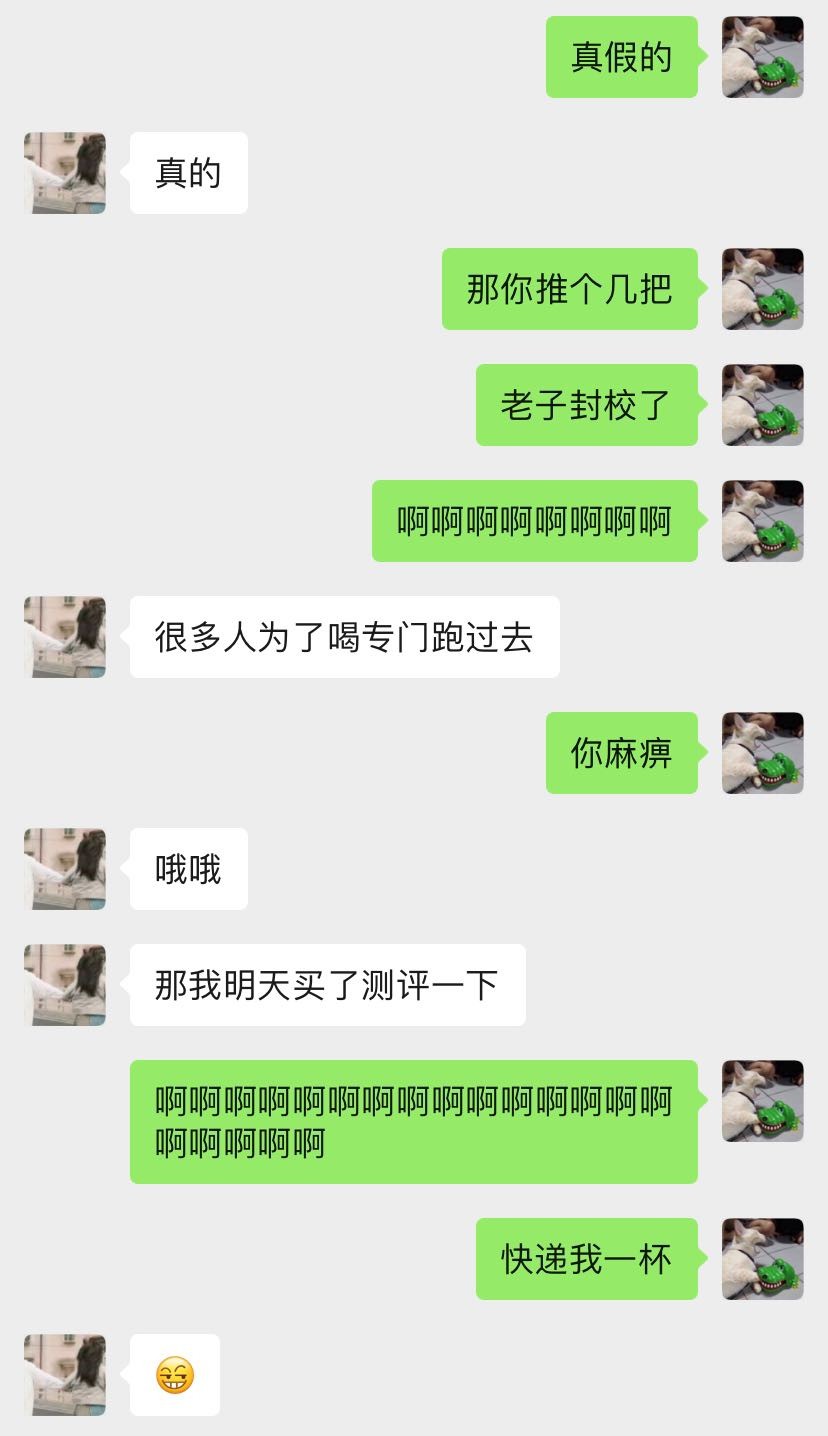Tap the avatar next to "快递我一杯"
828x1436 pixels.
coord(762,1259)
